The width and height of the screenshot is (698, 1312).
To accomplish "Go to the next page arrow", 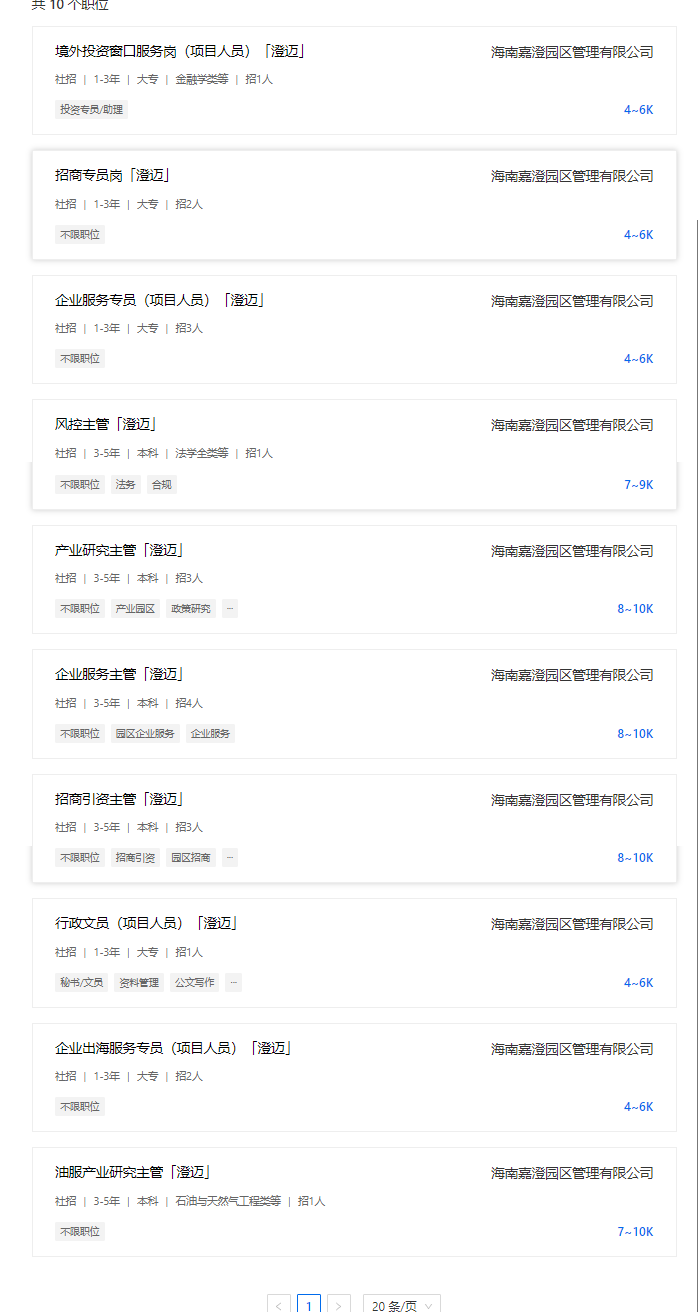I will [339, 1305].
